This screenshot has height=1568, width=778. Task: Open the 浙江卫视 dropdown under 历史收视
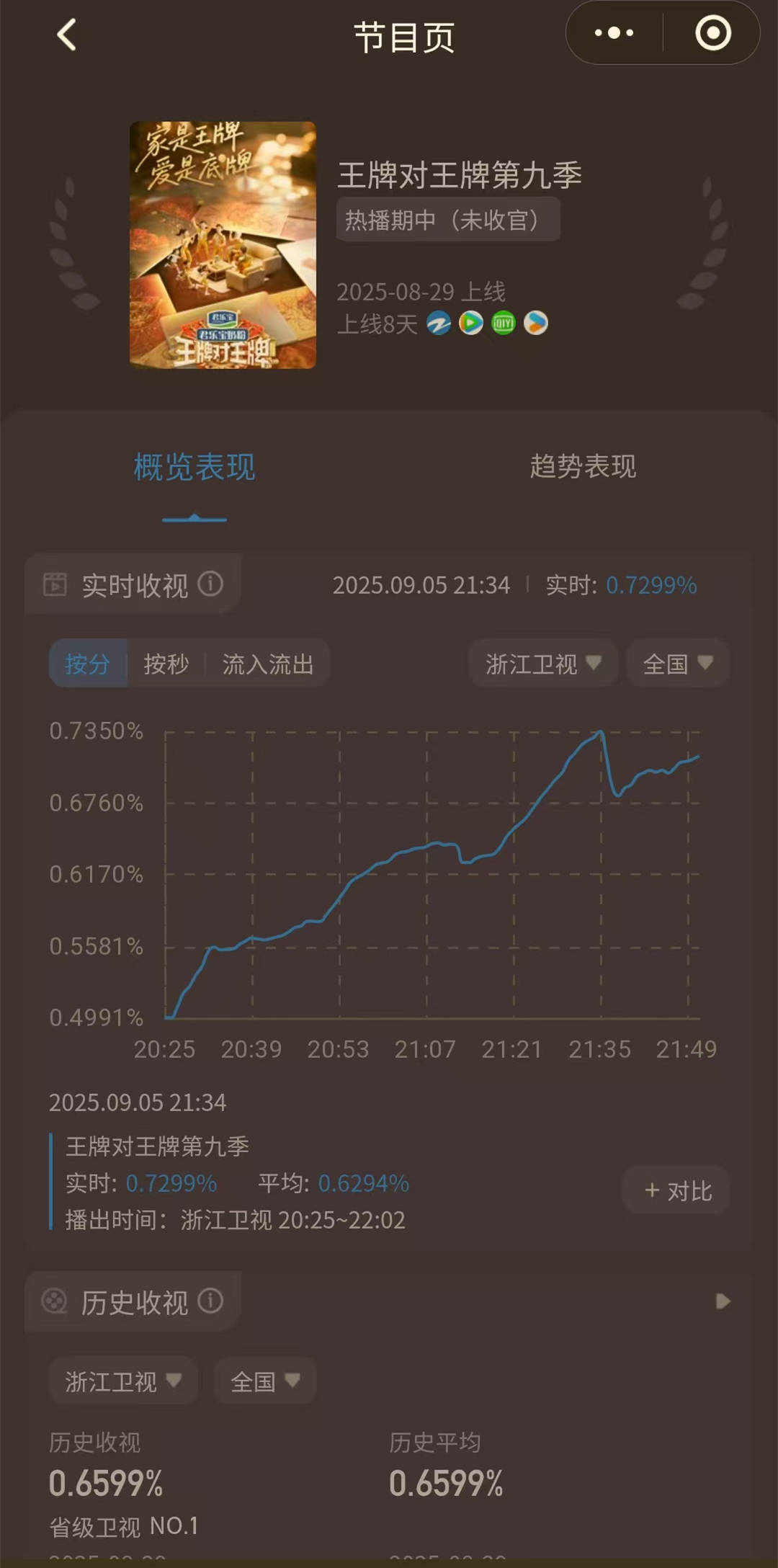coord(123,1381)
